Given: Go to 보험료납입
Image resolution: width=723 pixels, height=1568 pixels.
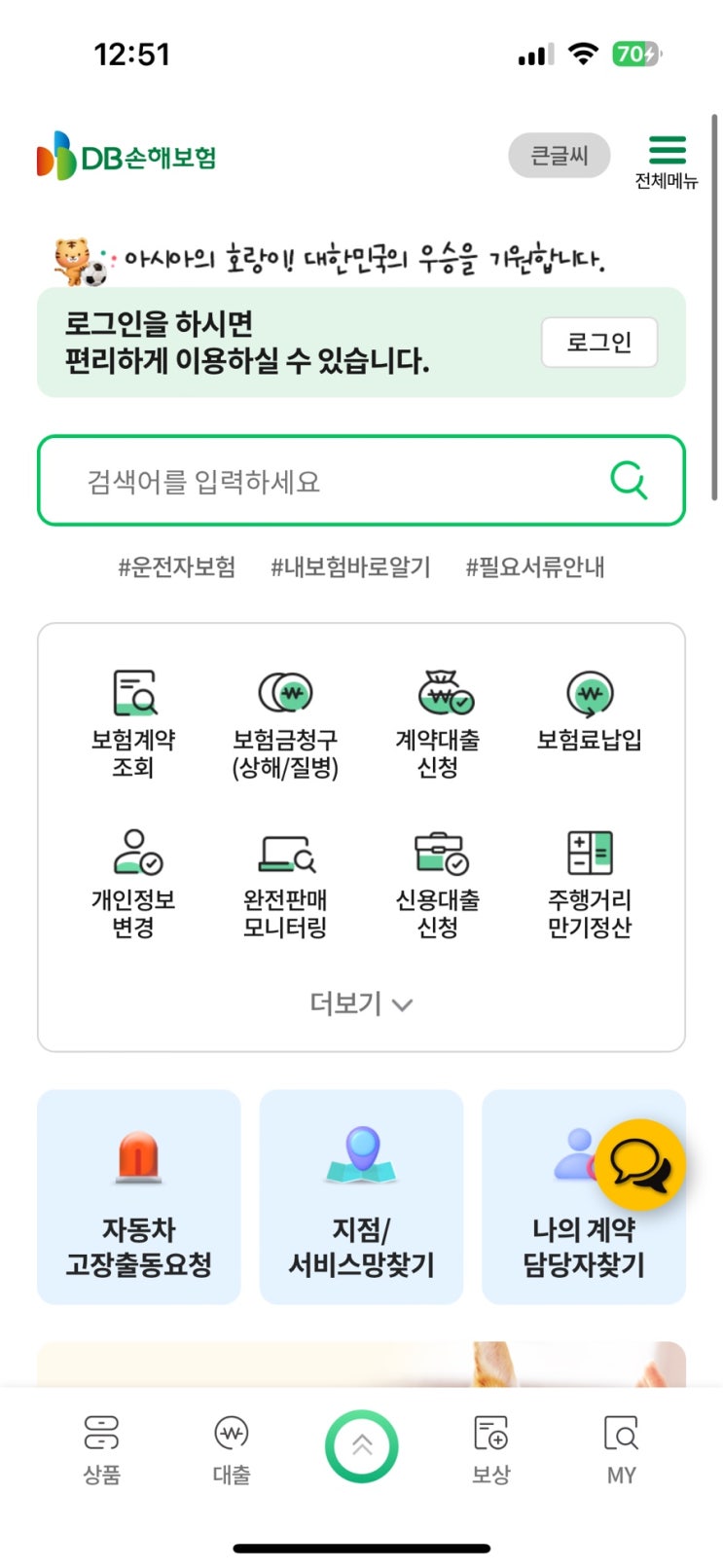Looking at the screenshot, I should [x=590, y=711].
